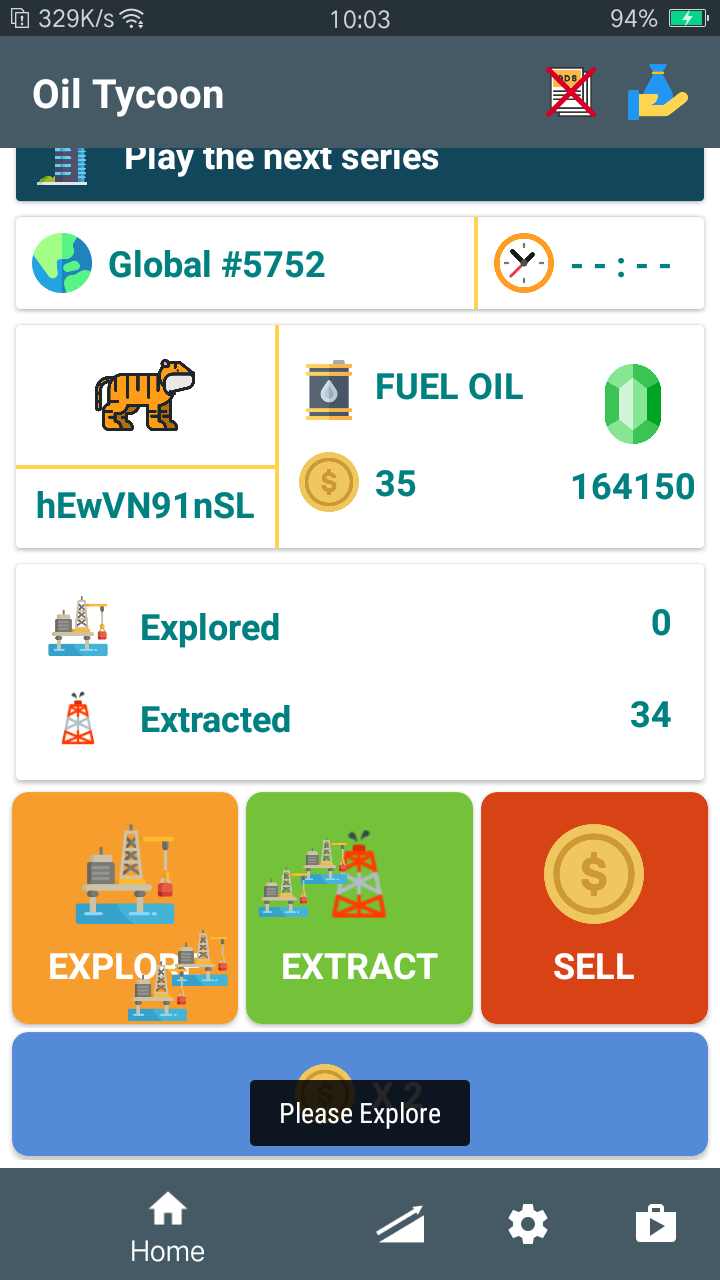The width and height of the screenshot is (720, 1280).
Task: Tap the SELL button
Action: pyautogui.click(x=594, y=907)
